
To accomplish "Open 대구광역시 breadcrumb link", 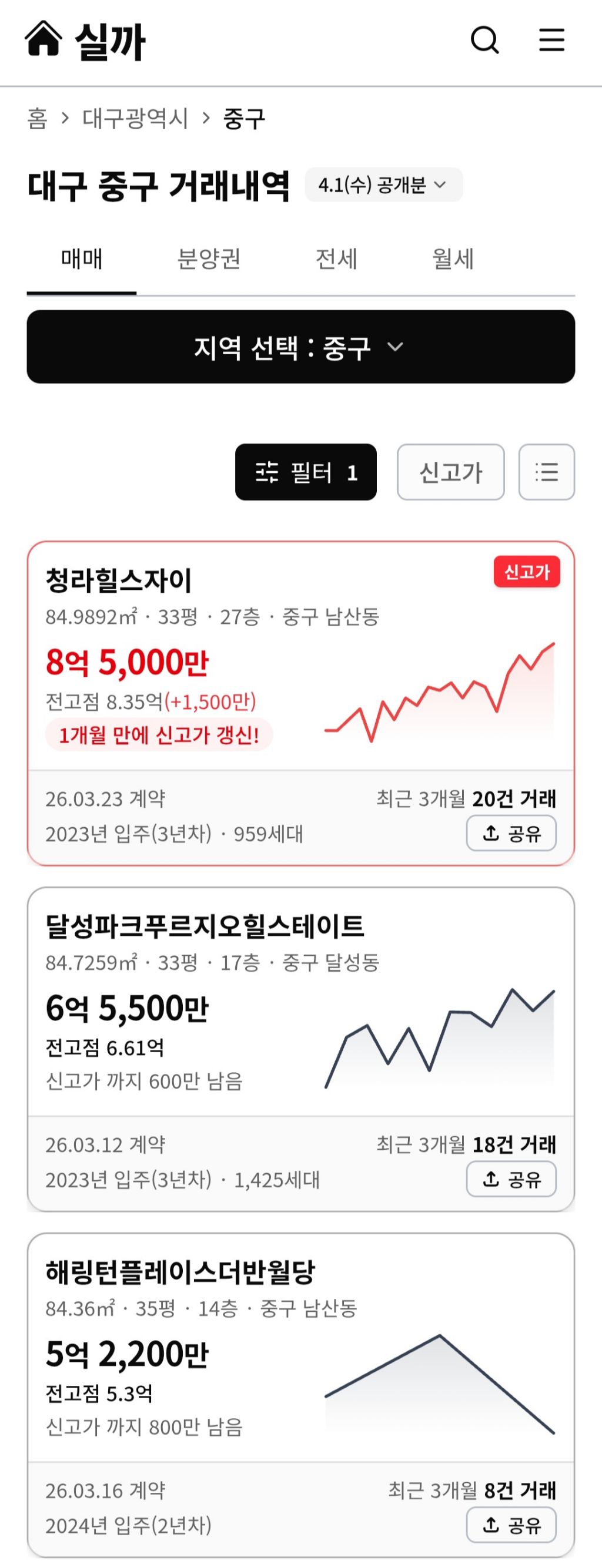I will 135,118.
